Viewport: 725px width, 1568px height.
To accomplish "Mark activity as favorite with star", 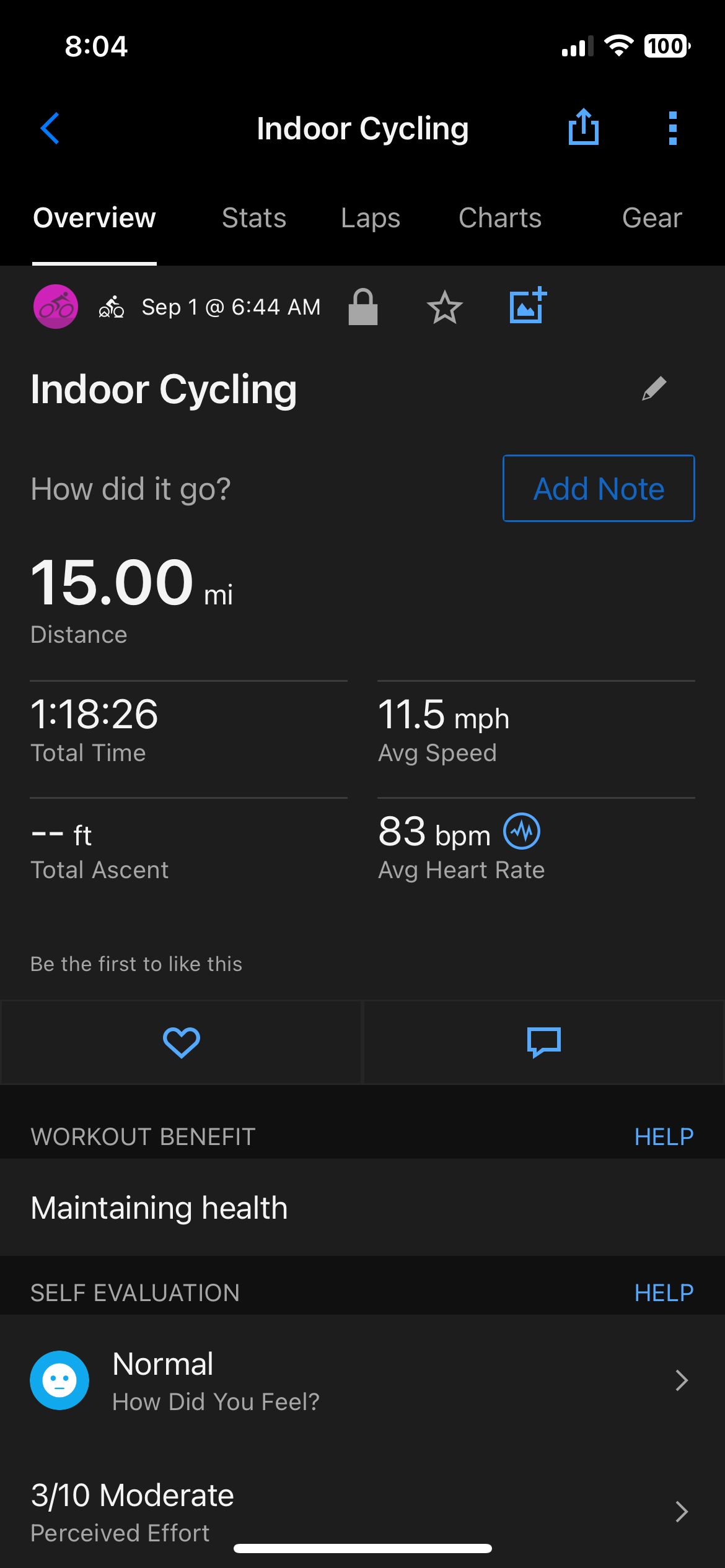I will tap(445, 307).
